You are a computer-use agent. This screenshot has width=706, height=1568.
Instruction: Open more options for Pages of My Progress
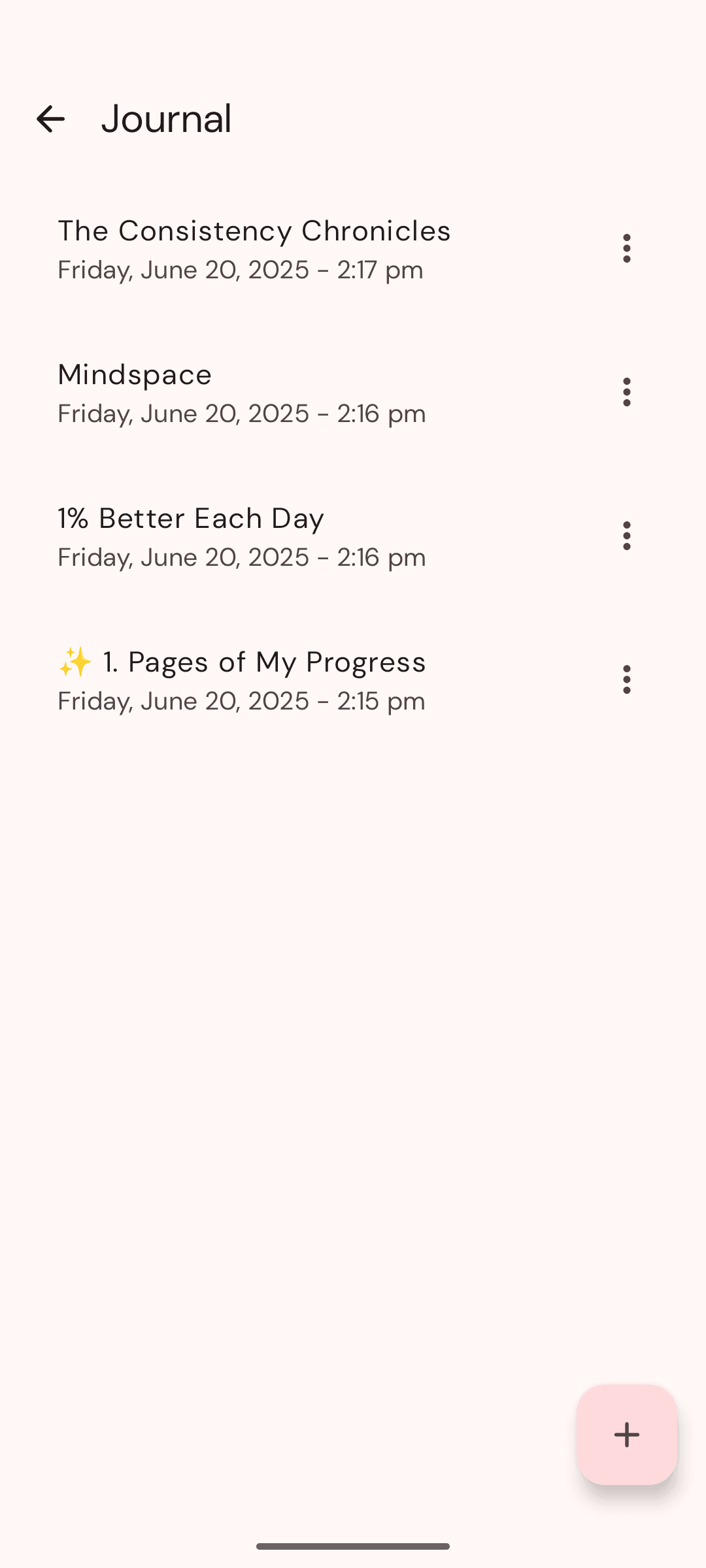pyautogui.click(x=626, y=679)
